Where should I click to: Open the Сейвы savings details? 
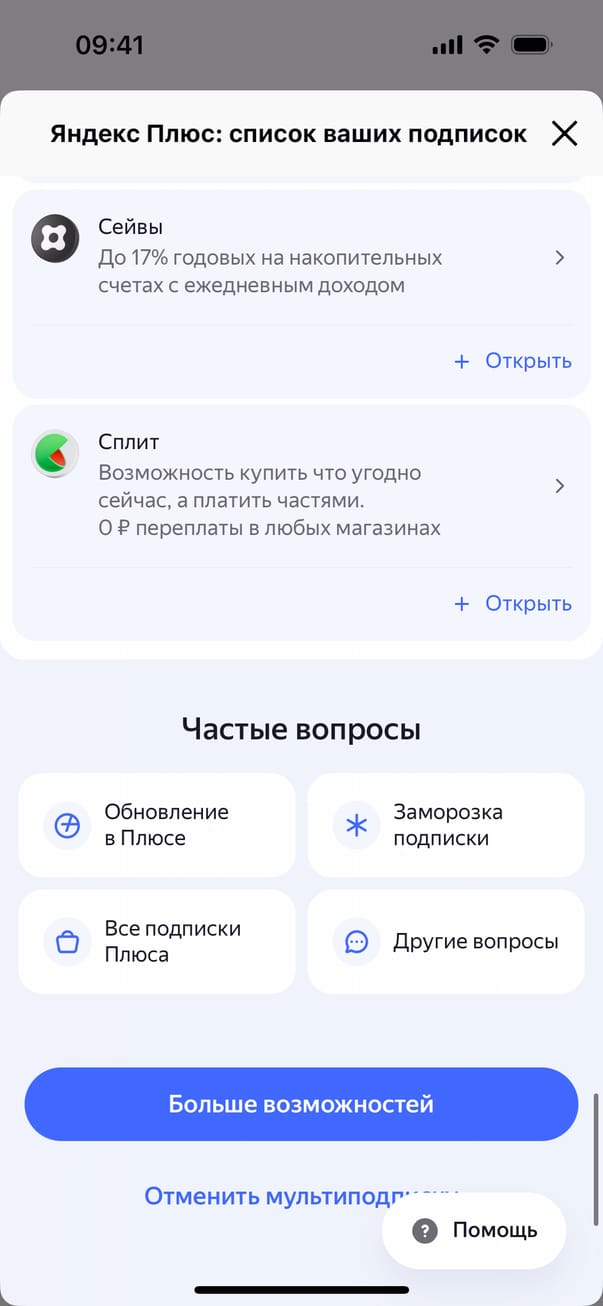300,258
